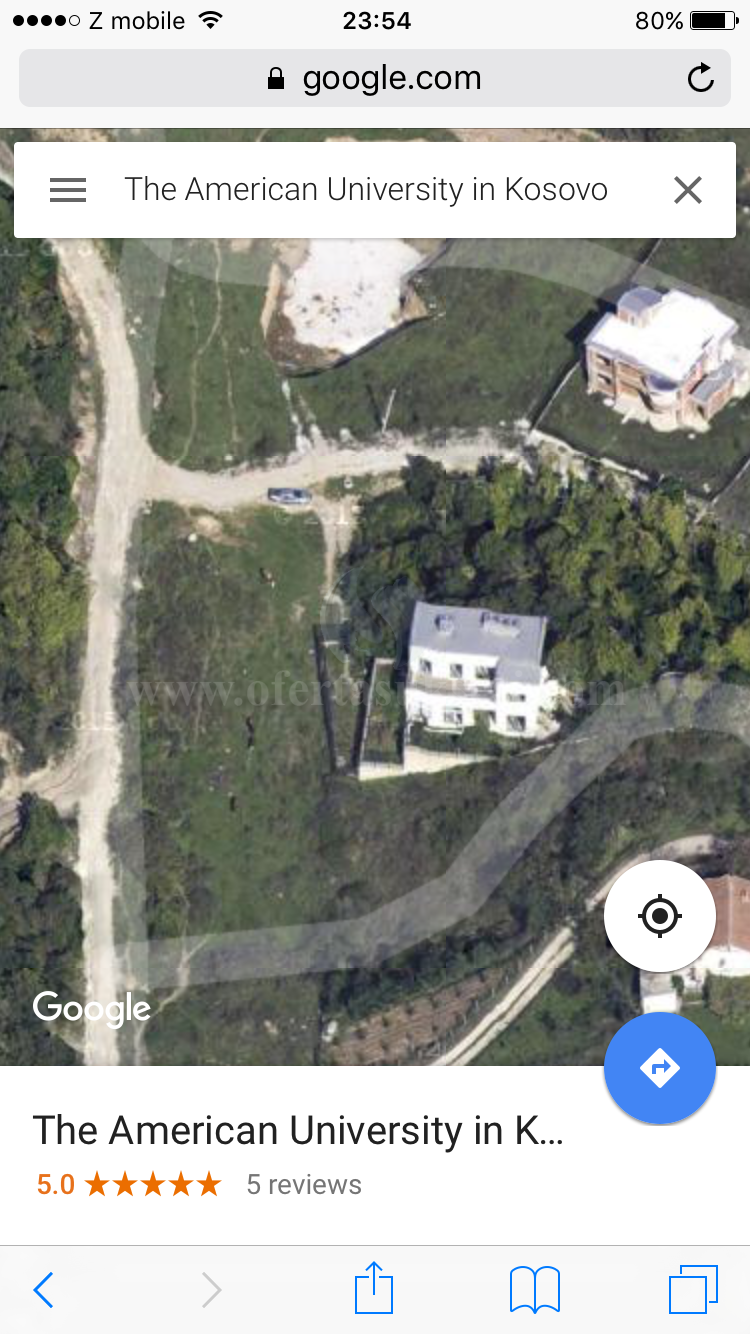
Task: Get directions with the blue arrow button
Action: [660, 1068]
